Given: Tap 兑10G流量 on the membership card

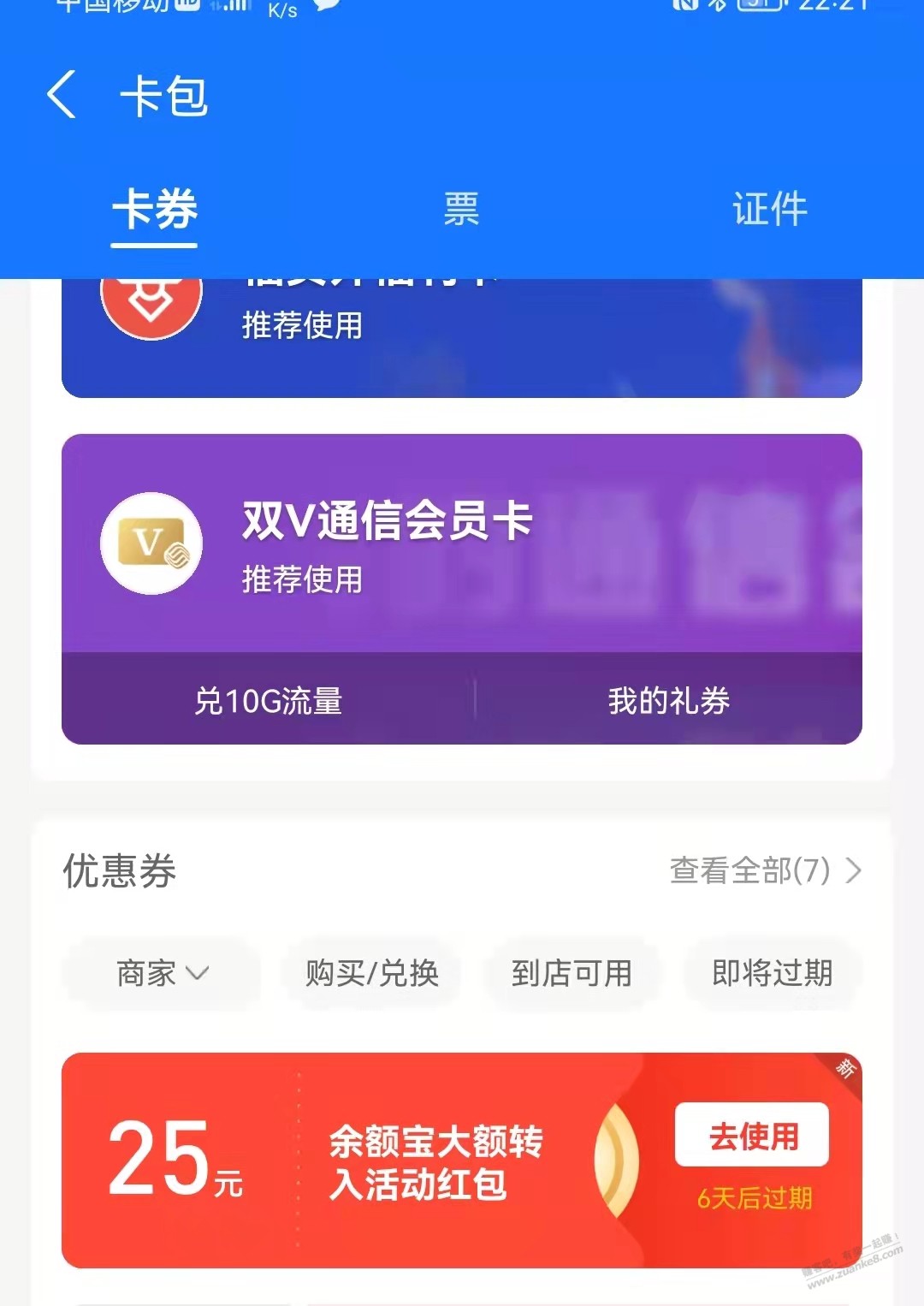Looking at the screenshot, I should click(x=268, y=701).
